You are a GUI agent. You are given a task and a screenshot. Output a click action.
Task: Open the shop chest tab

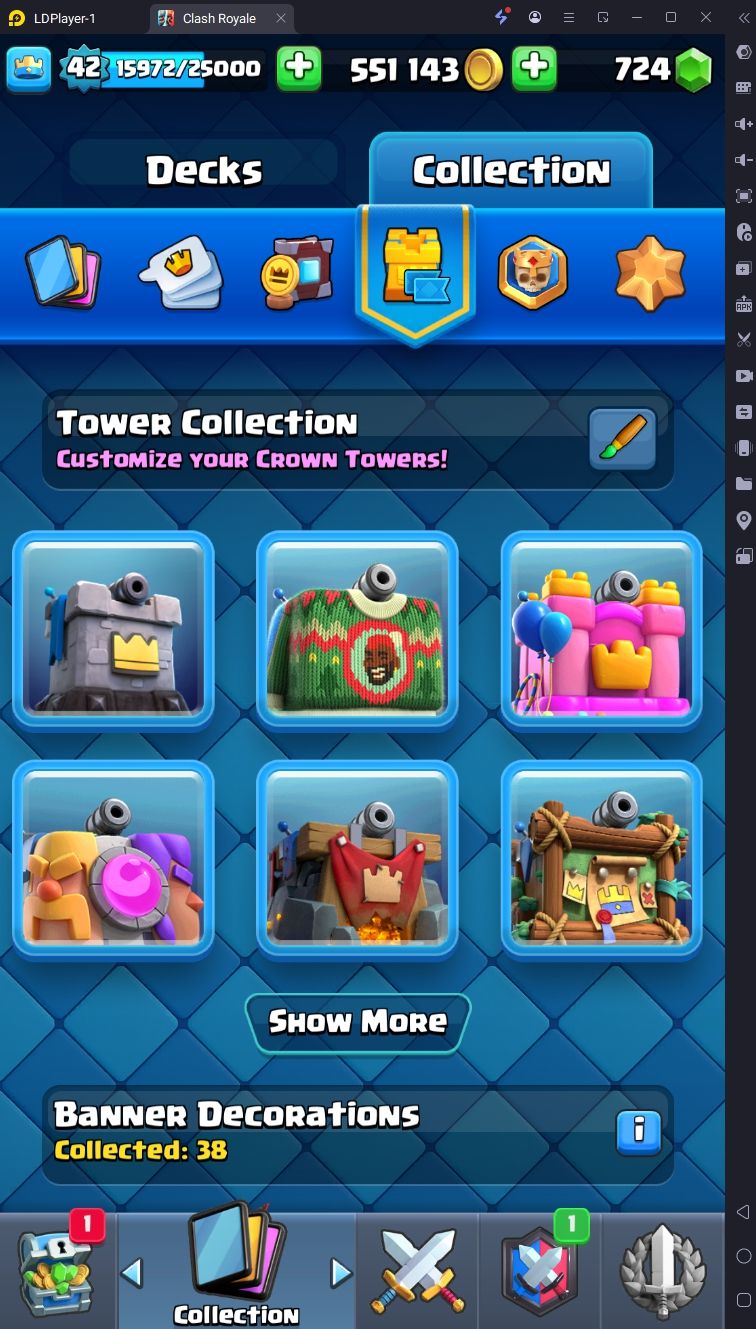click(x=57, y=1270)
